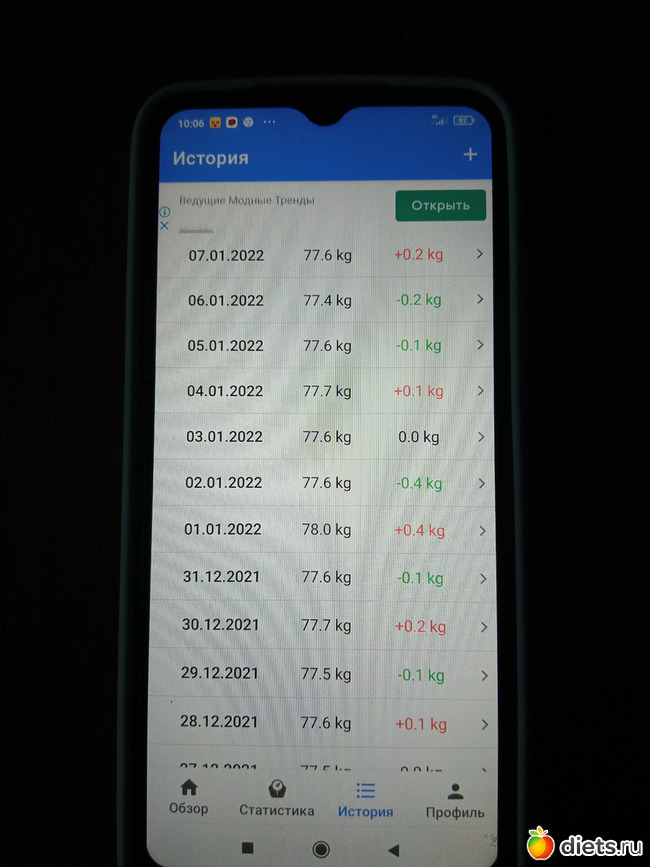Switch to the Обзор tab
650x867 pixels.
point(188,798)
